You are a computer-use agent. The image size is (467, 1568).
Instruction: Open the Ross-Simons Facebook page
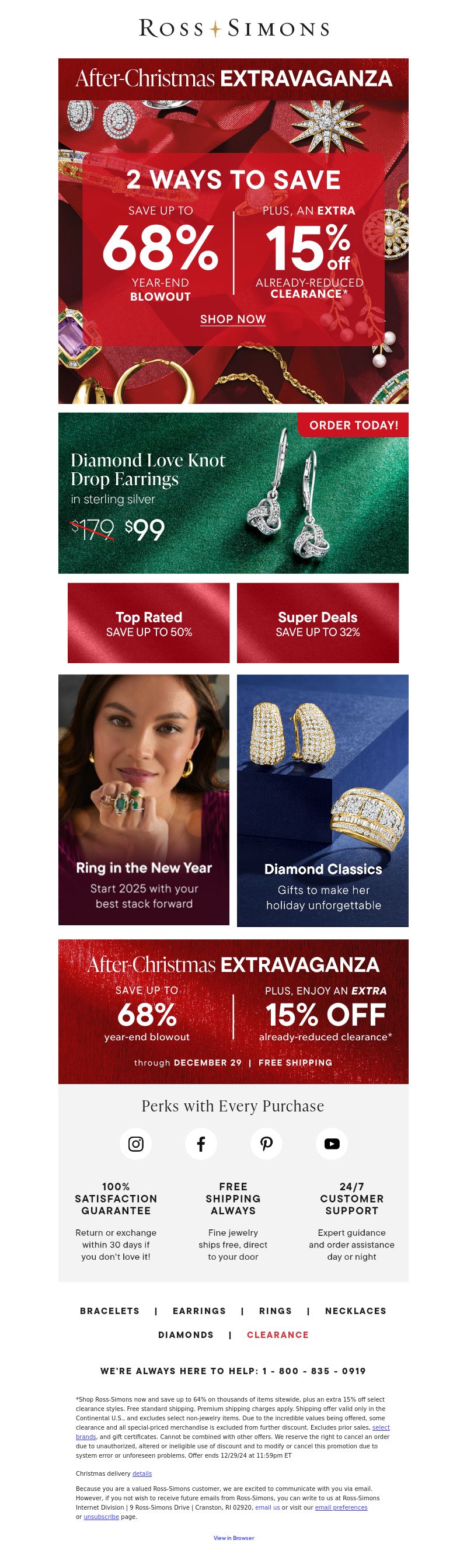[x=201, y=1144]
